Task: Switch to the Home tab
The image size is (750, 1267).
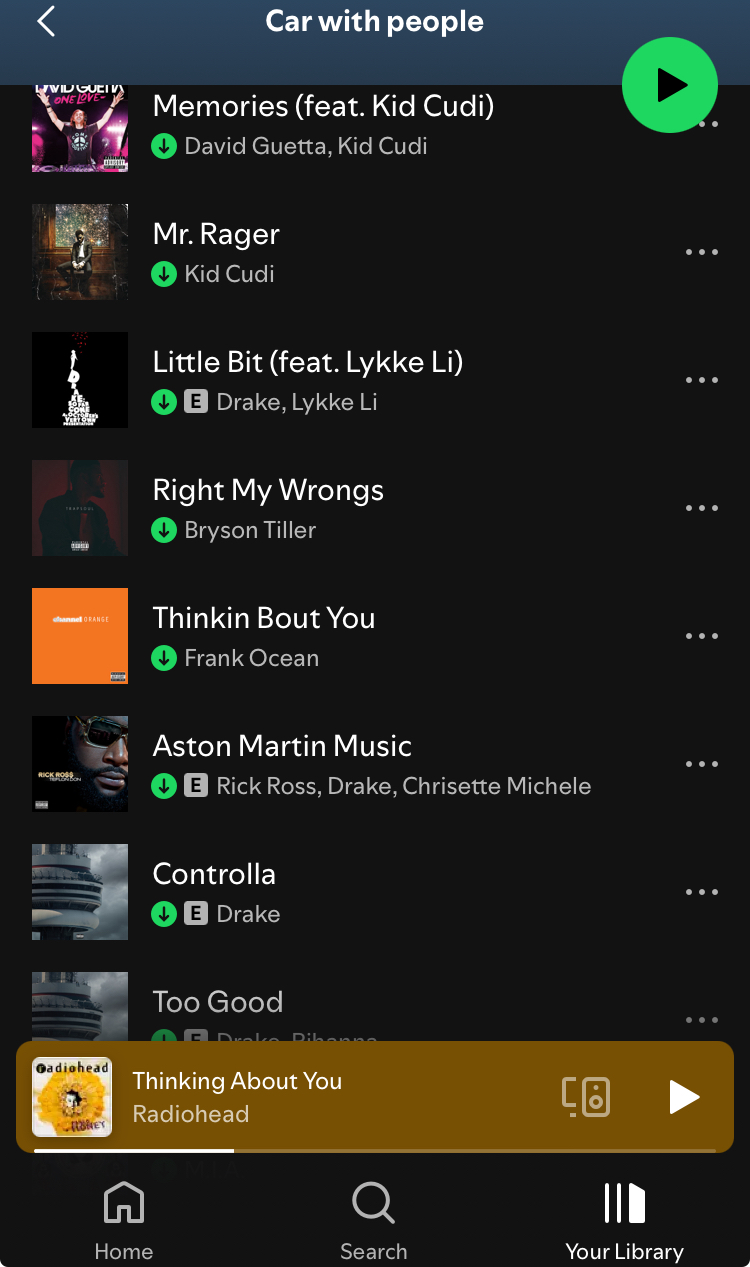Action: click(124, 1220)
